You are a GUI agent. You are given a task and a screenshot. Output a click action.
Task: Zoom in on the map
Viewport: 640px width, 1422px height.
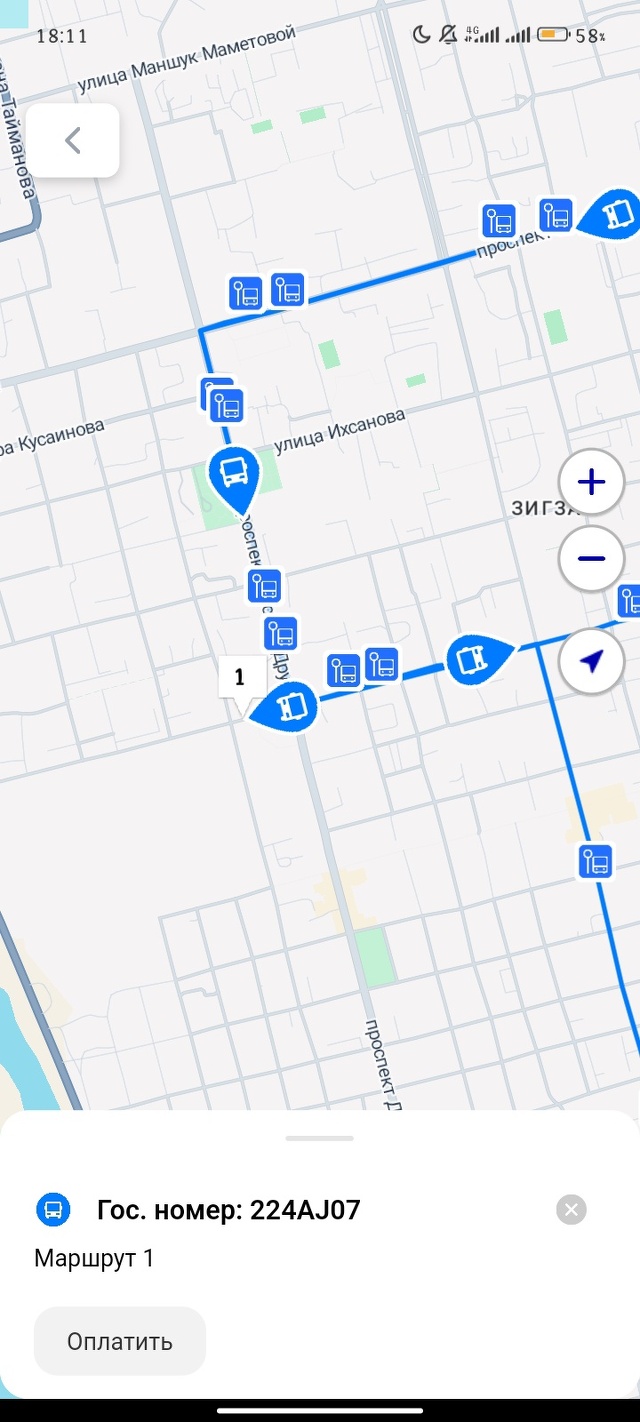pos(592,484)
